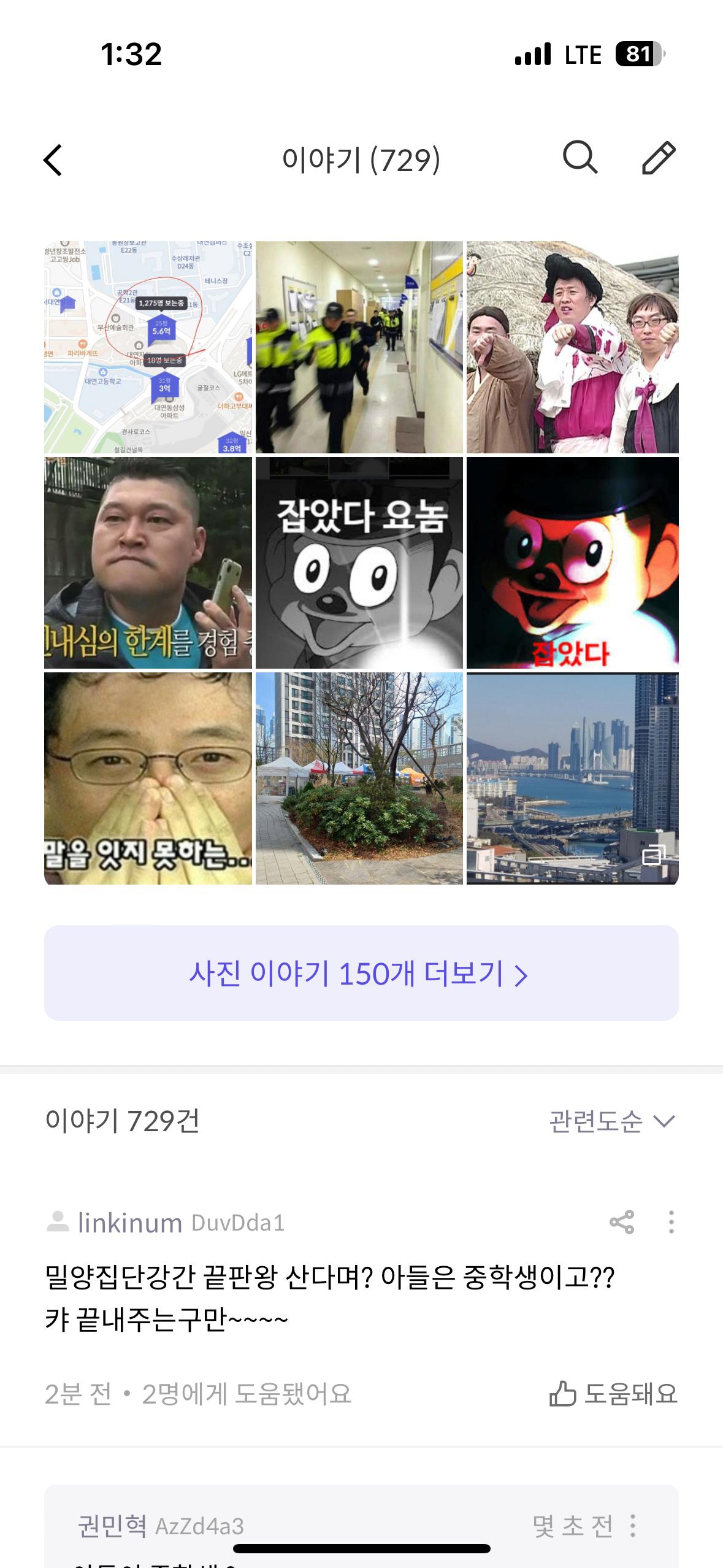View the black-and-white 잡았다 요놈 cartoon

[x=359, y=563]
